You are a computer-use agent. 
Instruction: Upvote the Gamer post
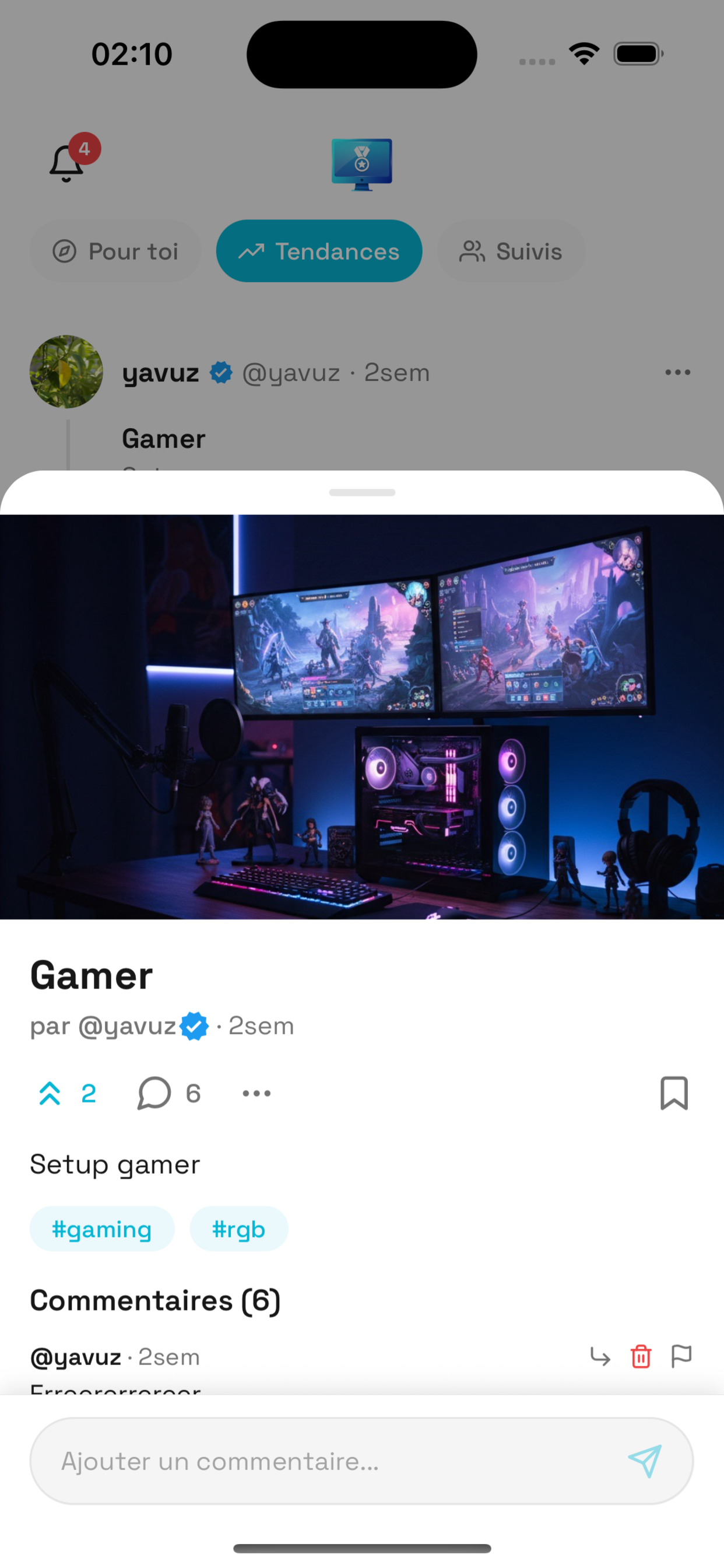pos(50,1093)
